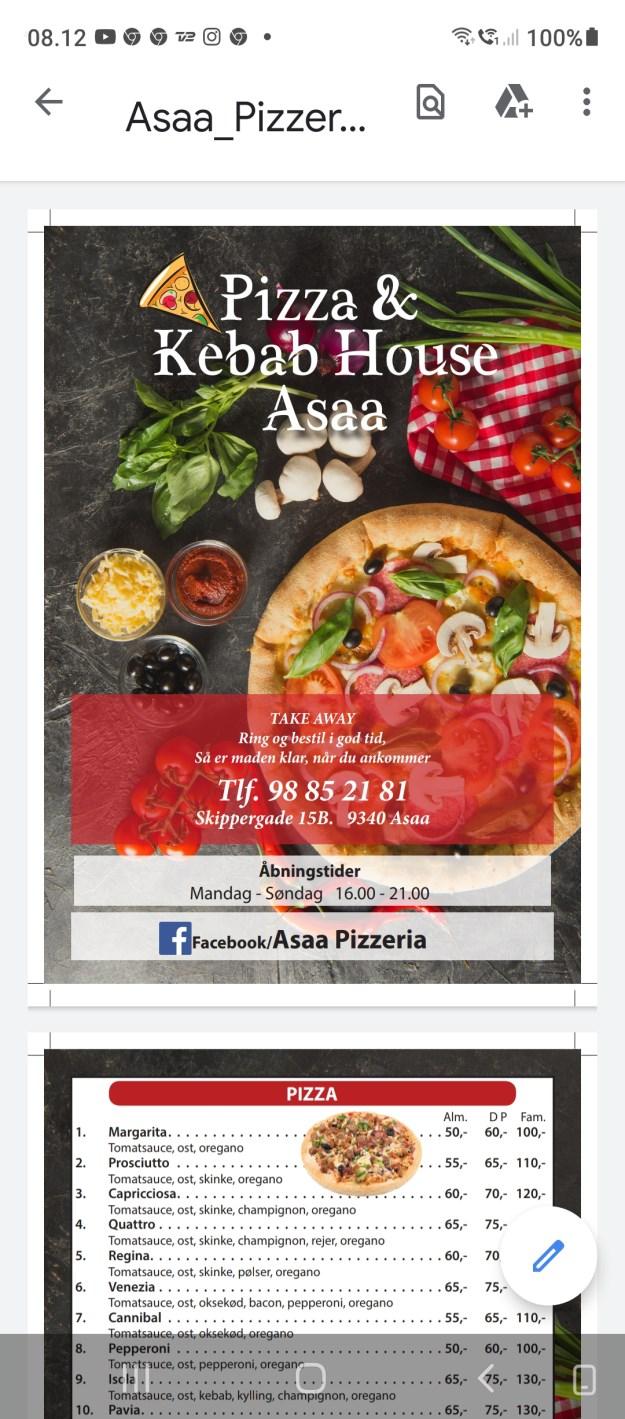The width and height of the screenshot is (625, 1419).
Task: Open the overflow menu
Action: point(586,102)
